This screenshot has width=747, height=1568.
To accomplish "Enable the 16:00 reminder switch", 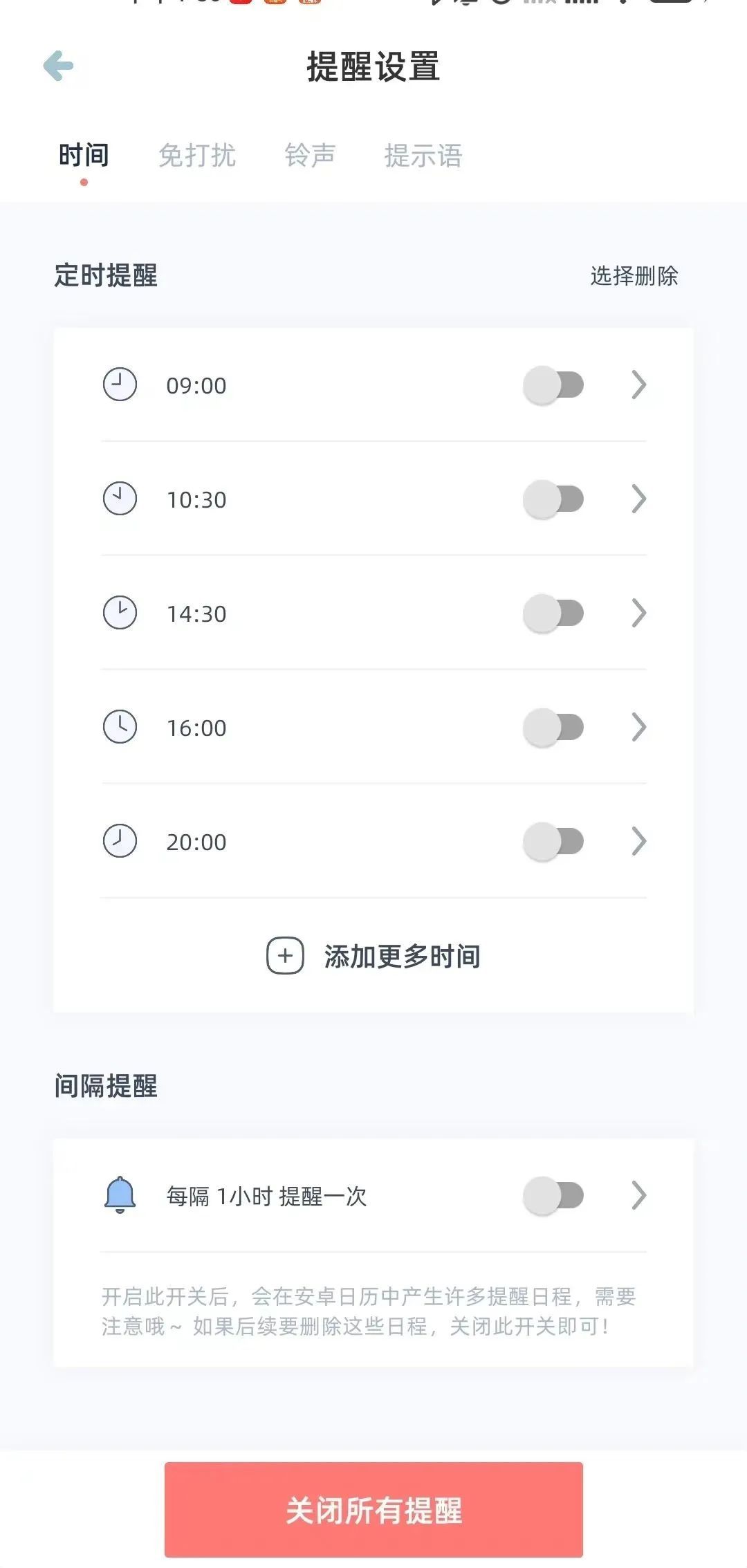I will pyautogui.click(x=553, y=728).
